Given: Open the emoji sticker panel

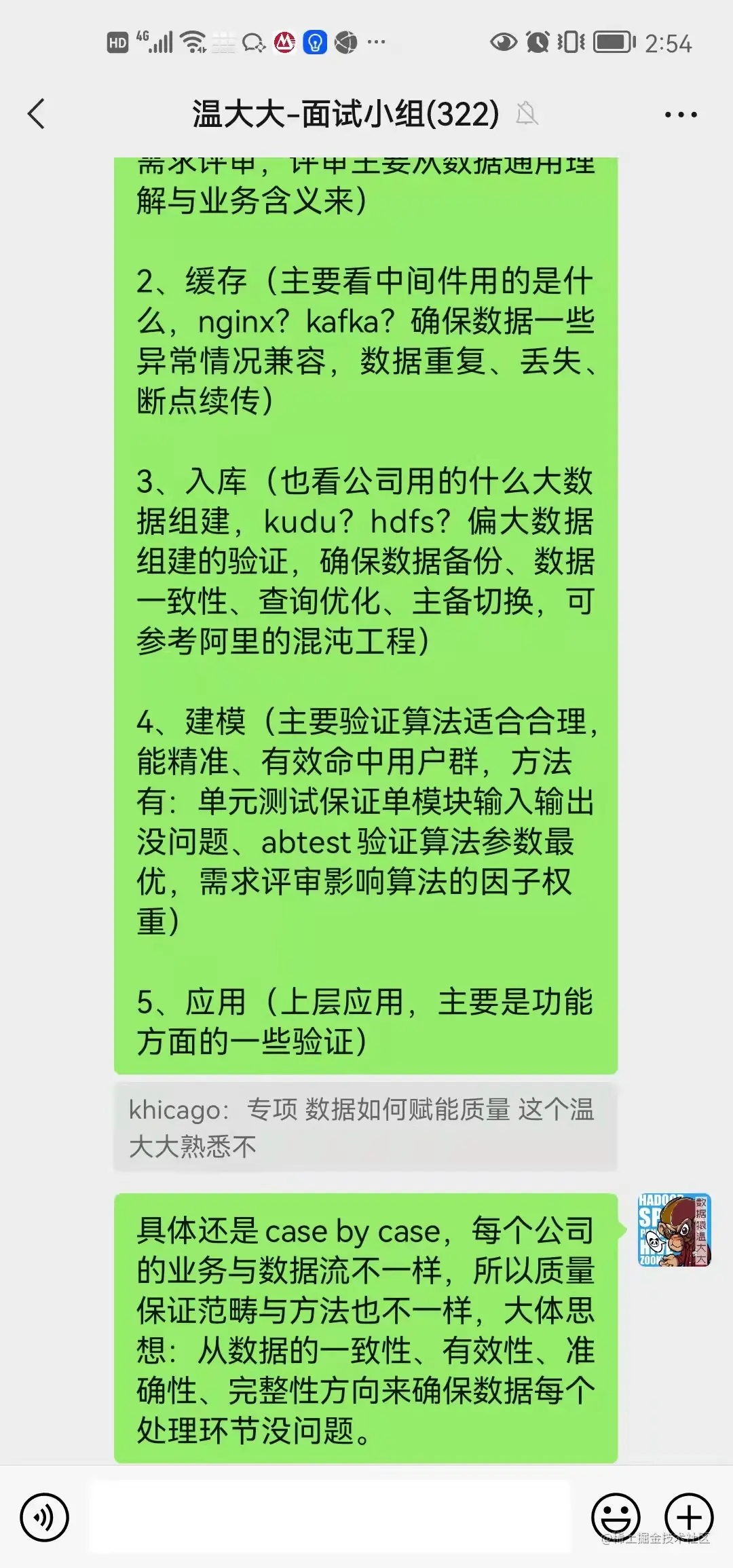Looking at the screenshot, I should 616,1517.
